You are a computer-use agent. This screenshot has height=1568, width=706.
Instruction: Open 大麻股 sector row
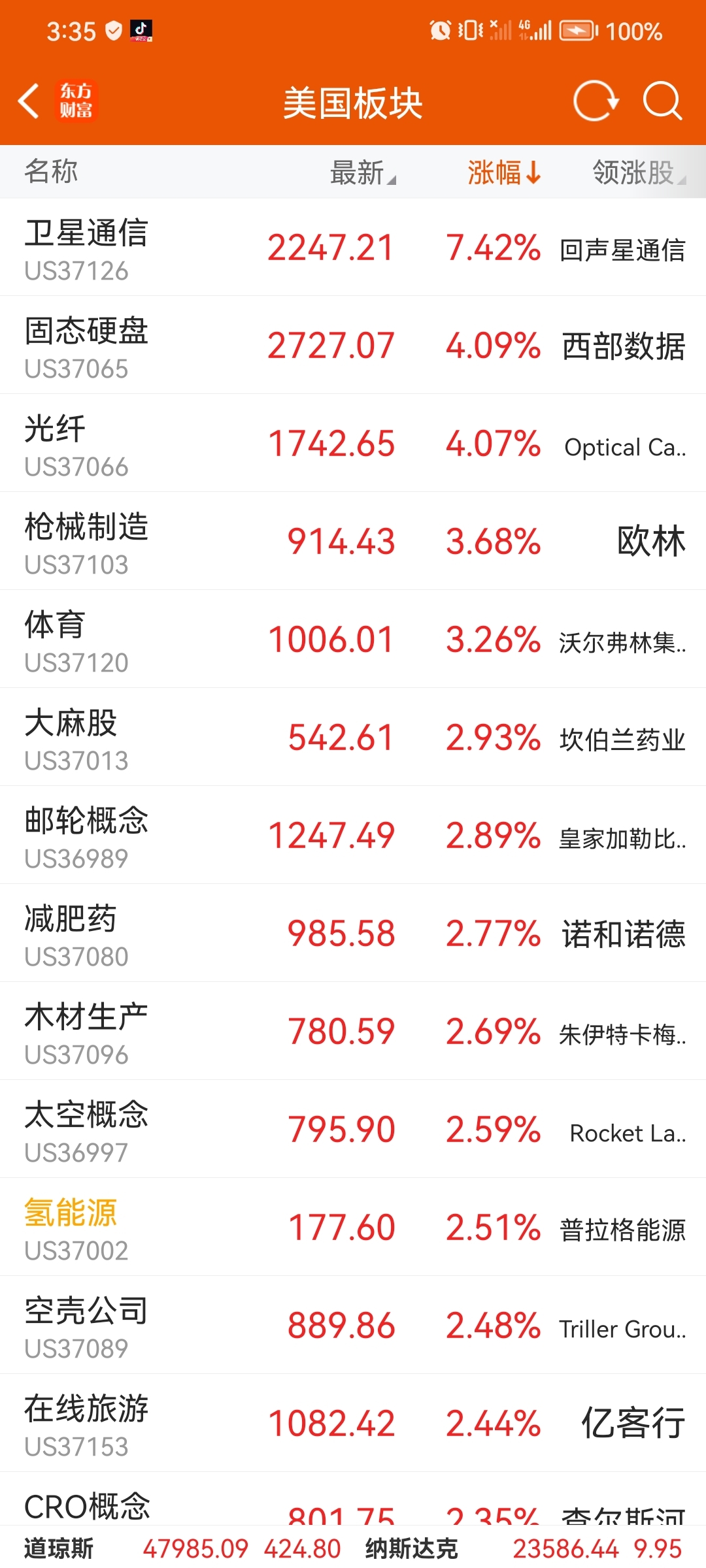pyautogui.click(x=353, y=738)
